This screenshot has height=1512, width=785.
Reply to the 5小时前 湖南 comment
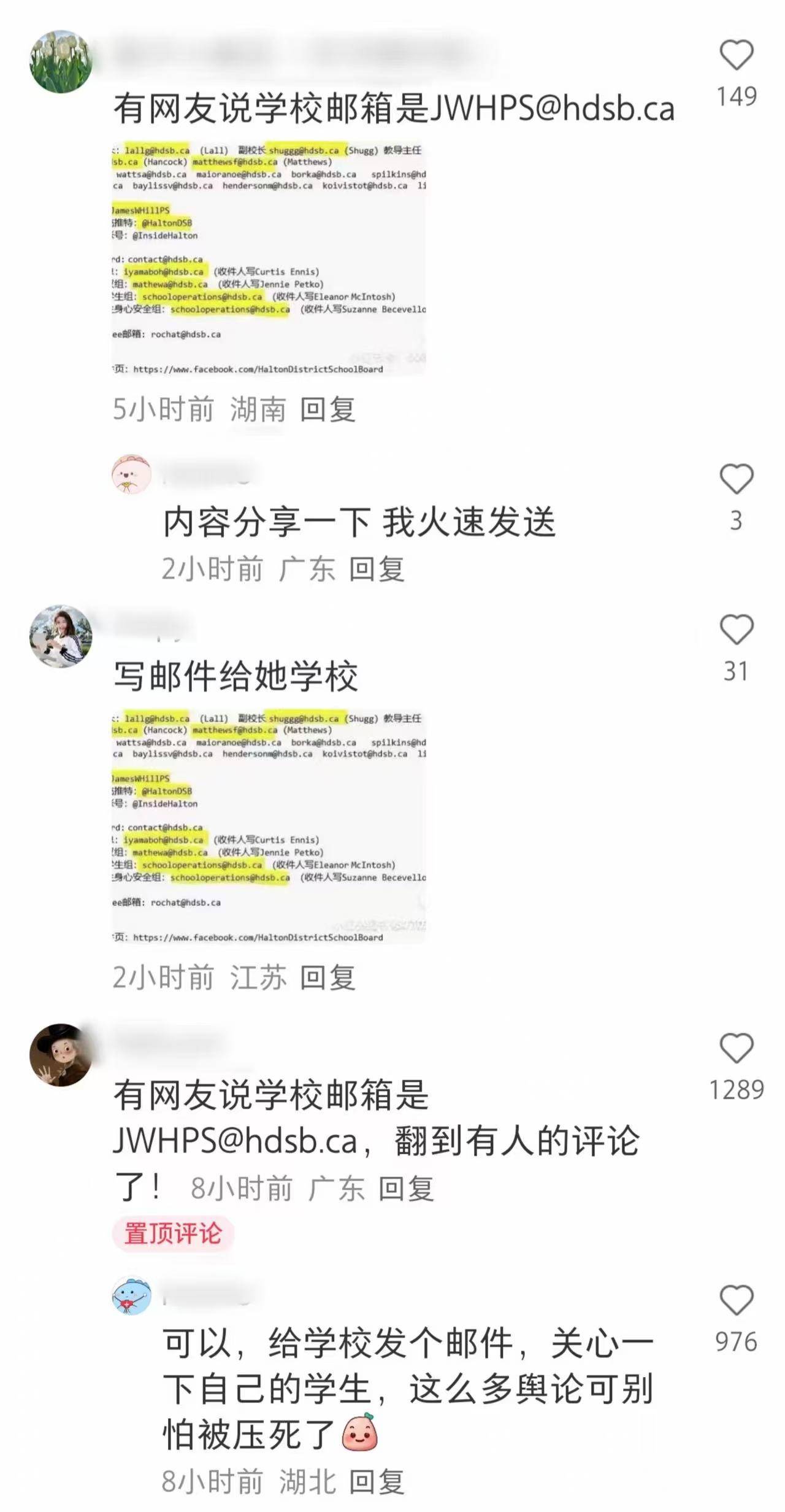[327, 409]
